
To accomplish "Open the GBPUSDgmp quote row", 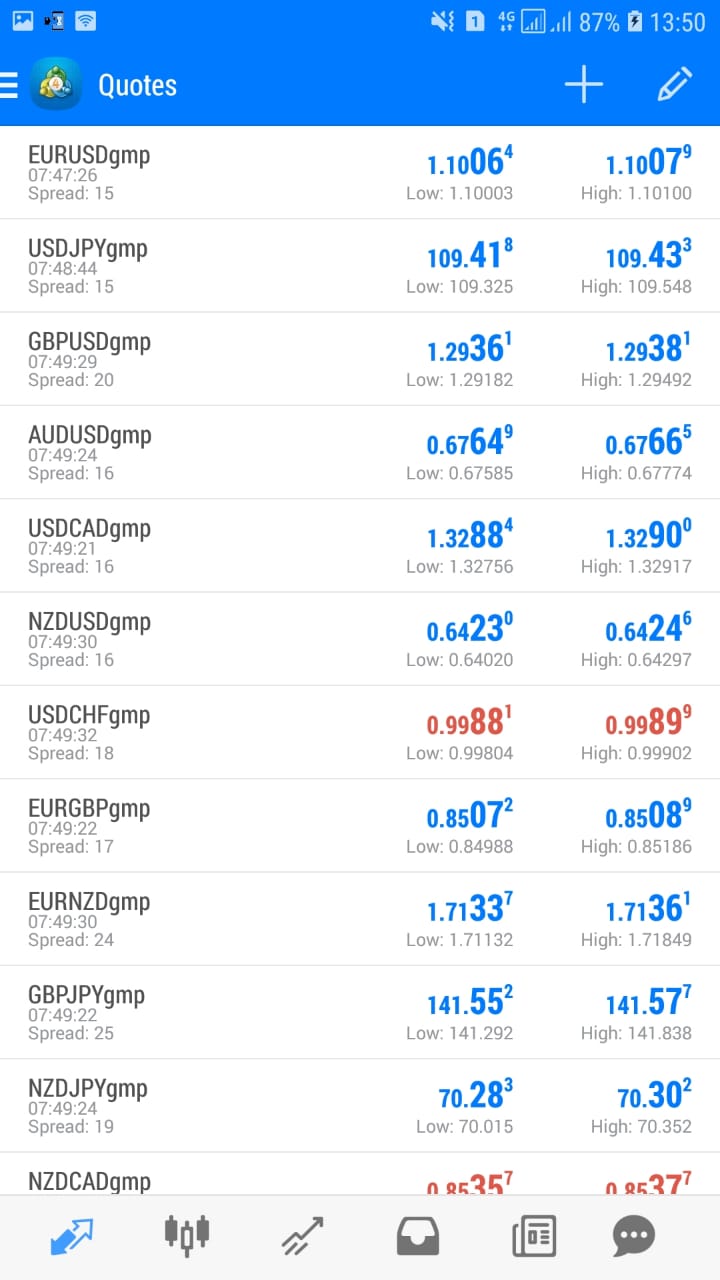I will 360,359.
